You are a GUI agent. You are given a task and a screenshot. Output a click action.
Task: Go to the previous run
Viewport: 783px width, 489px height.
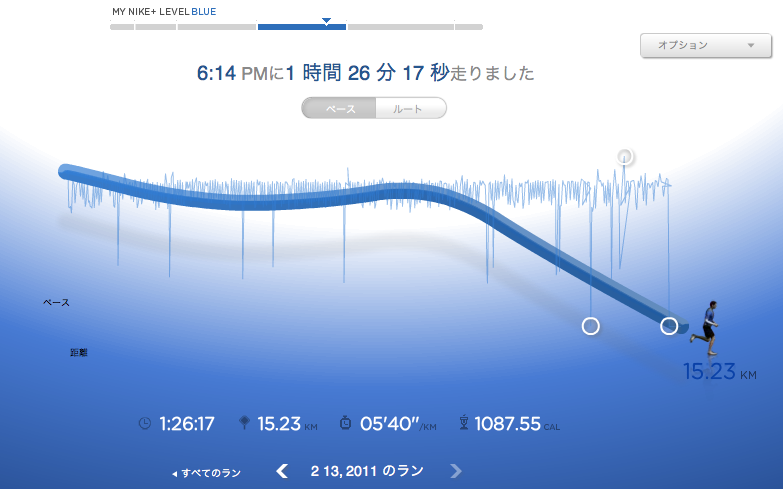[282, 471]
